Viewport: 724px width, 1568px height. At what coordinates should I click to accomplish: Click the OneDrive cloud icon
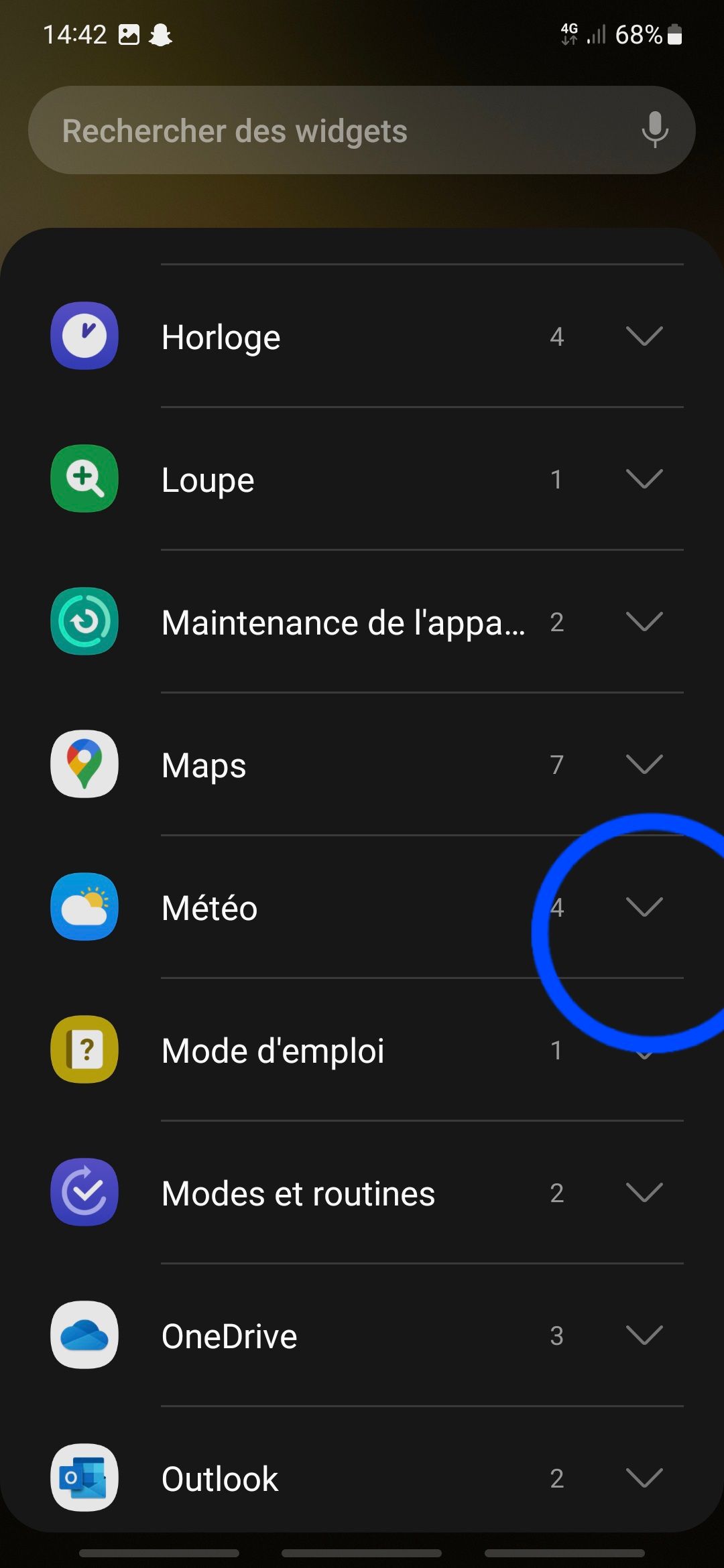click(x=84, y=1335)
